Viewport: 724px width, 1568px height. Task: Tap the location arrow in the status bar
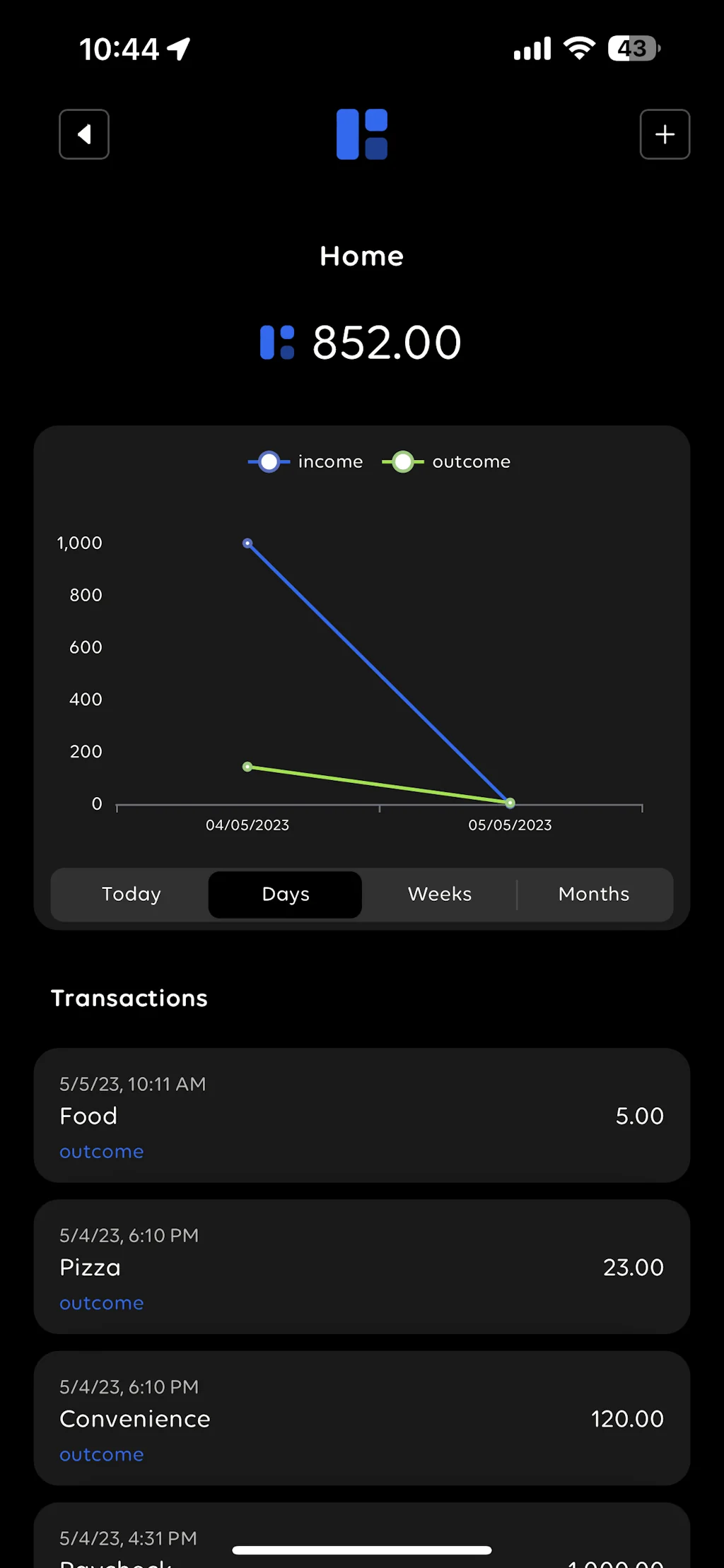click(x=180, y=47)
